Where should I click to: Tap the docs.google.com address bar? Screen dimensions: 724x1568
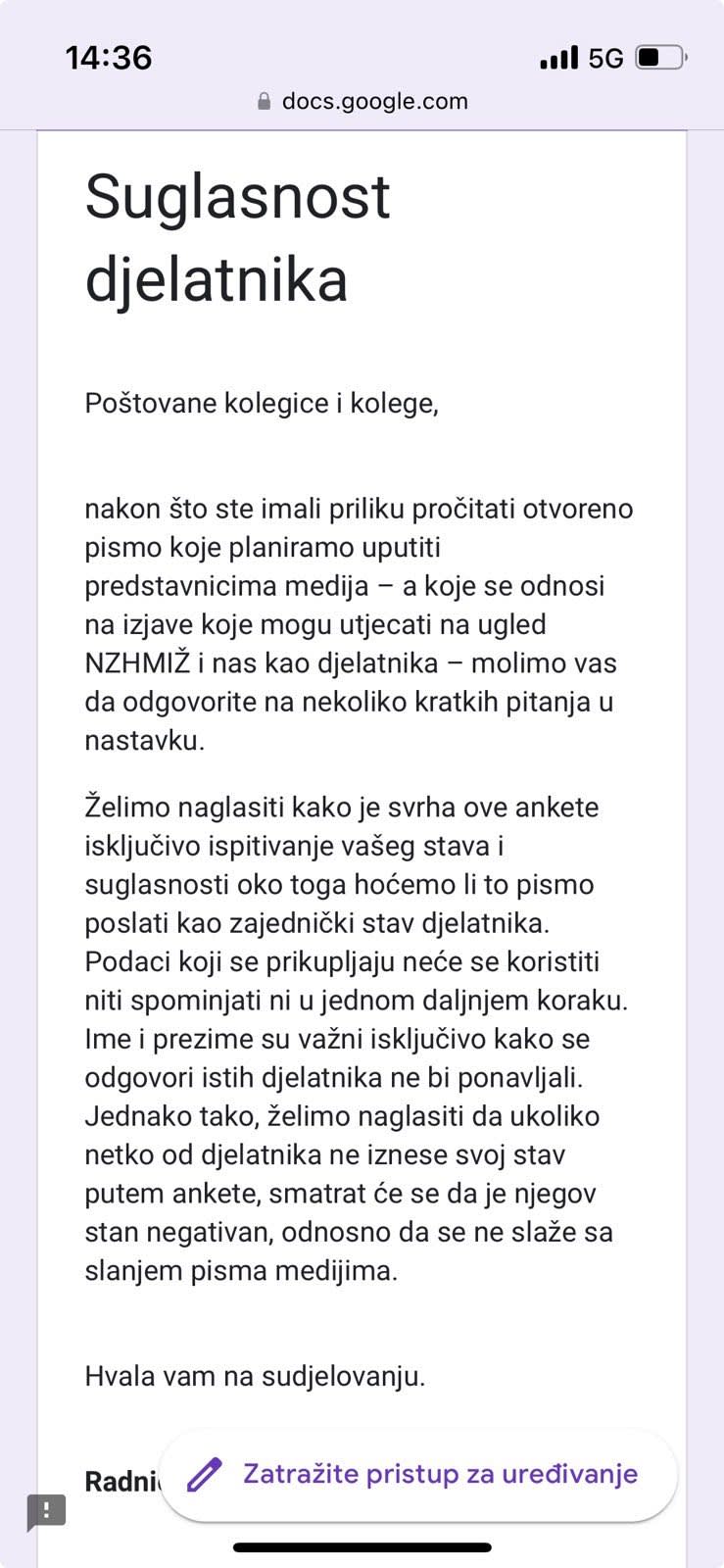coord(362,101)
